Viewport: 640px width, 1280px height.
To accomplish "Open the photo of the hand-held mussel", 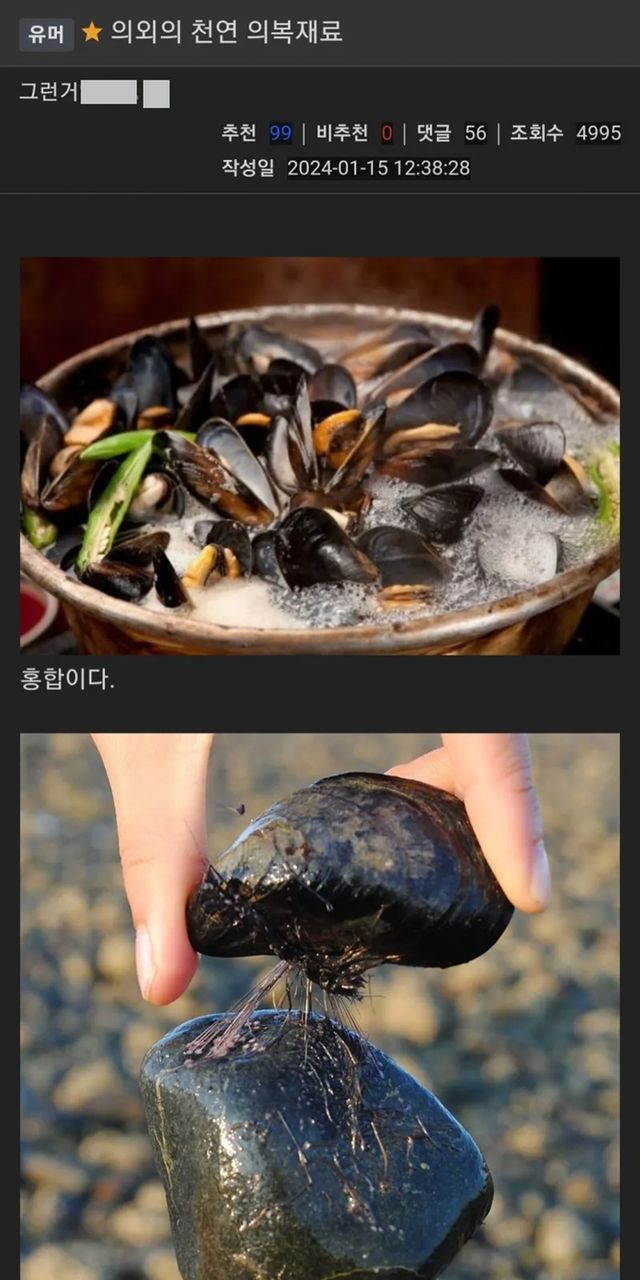I will click(320, 1005).
